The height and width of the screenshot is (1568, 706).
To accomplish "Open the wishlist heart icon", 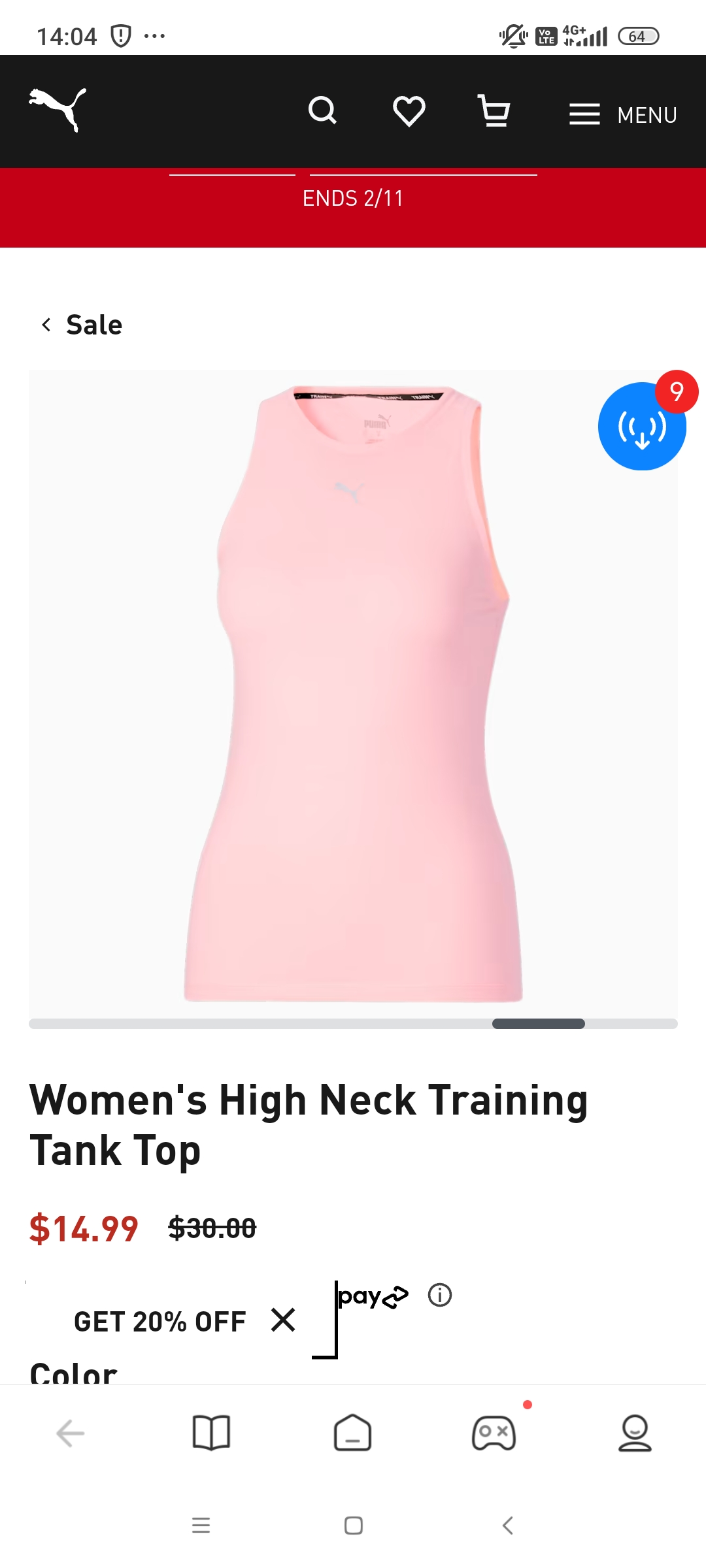I will point(409,110).
